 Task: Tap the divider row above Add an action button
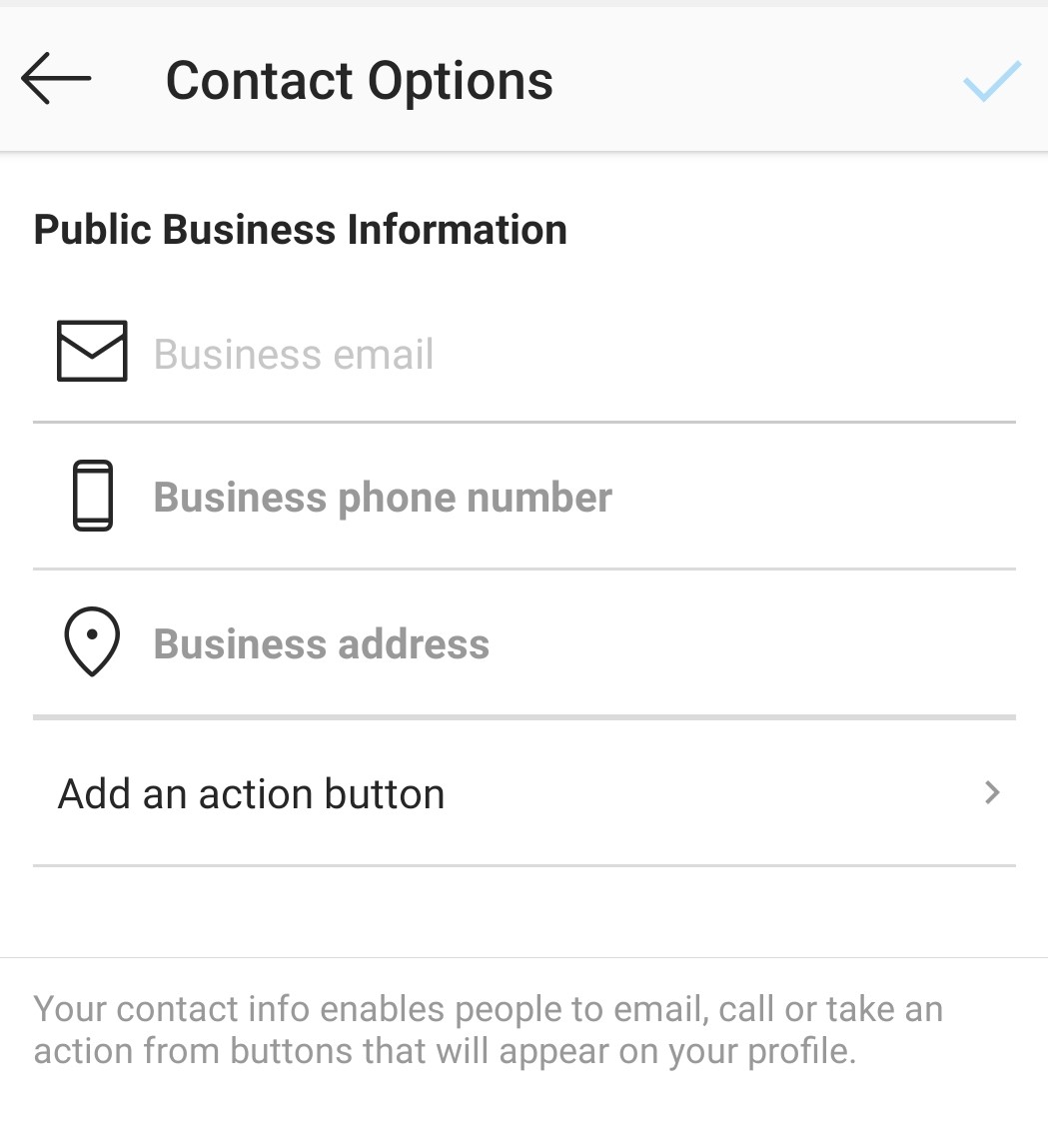[524, 716]
